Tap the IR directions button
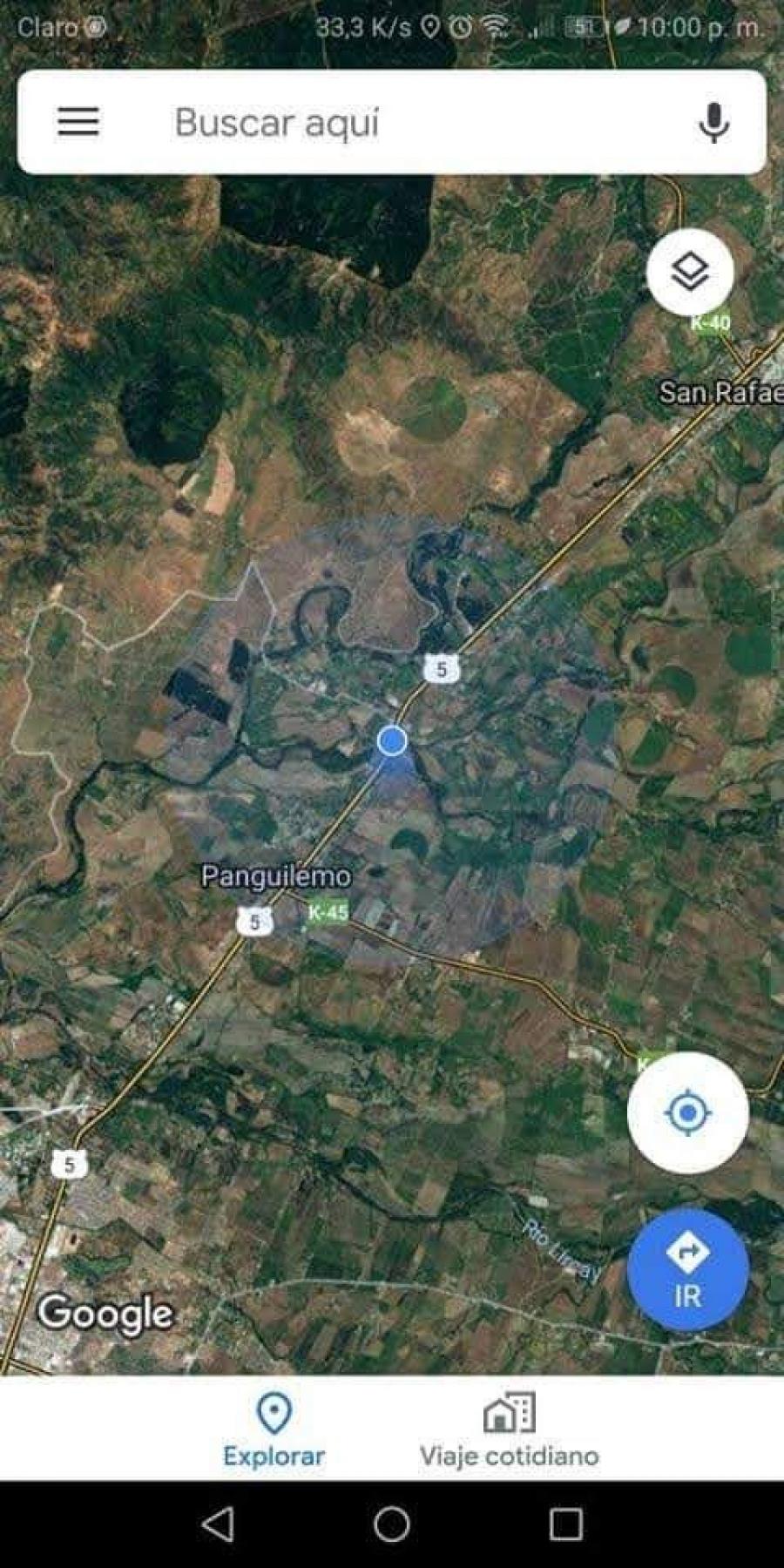This screenshot has width=784, height=1568. click(x=687, y=1270)
